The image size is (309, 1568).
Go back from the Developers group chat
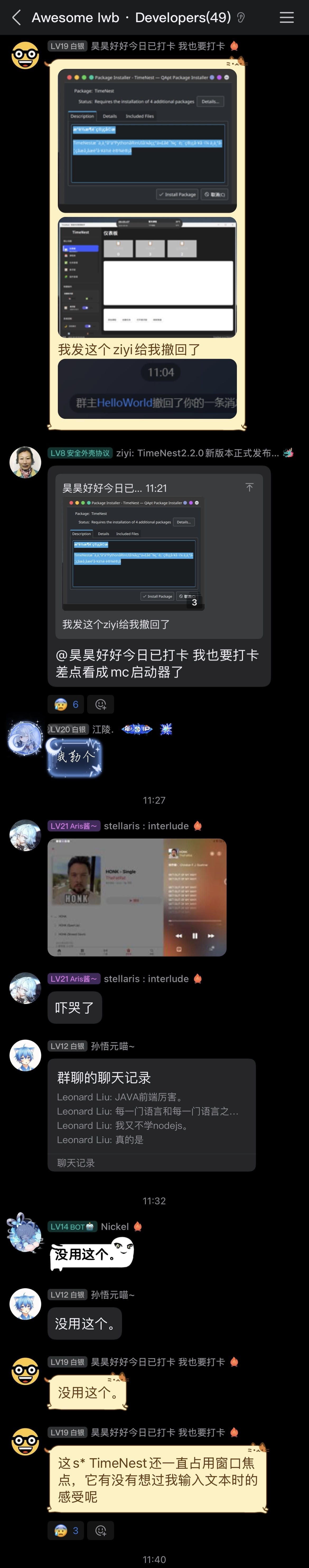point(16,18)
